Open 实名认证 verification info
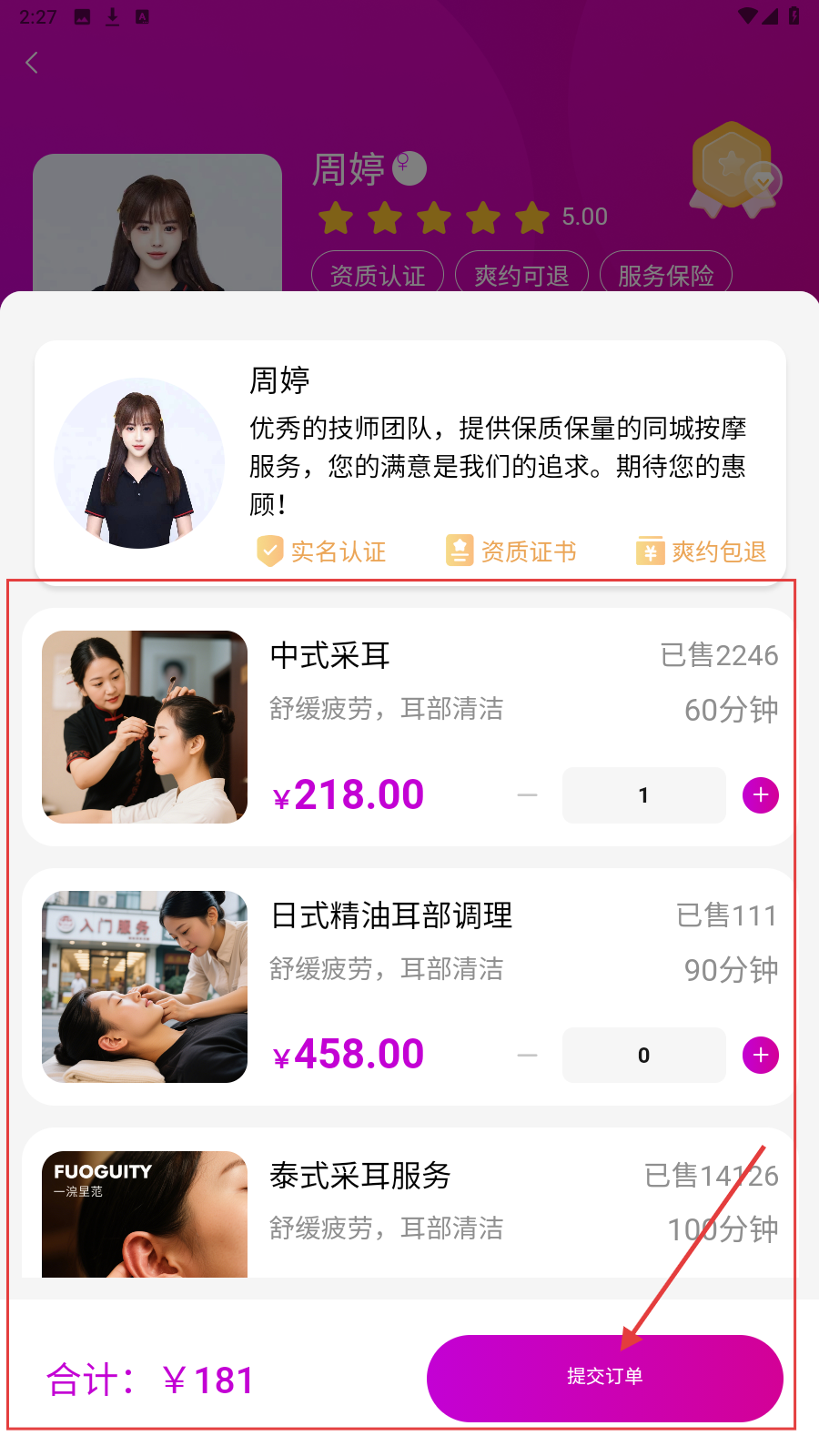 point(321,551)
